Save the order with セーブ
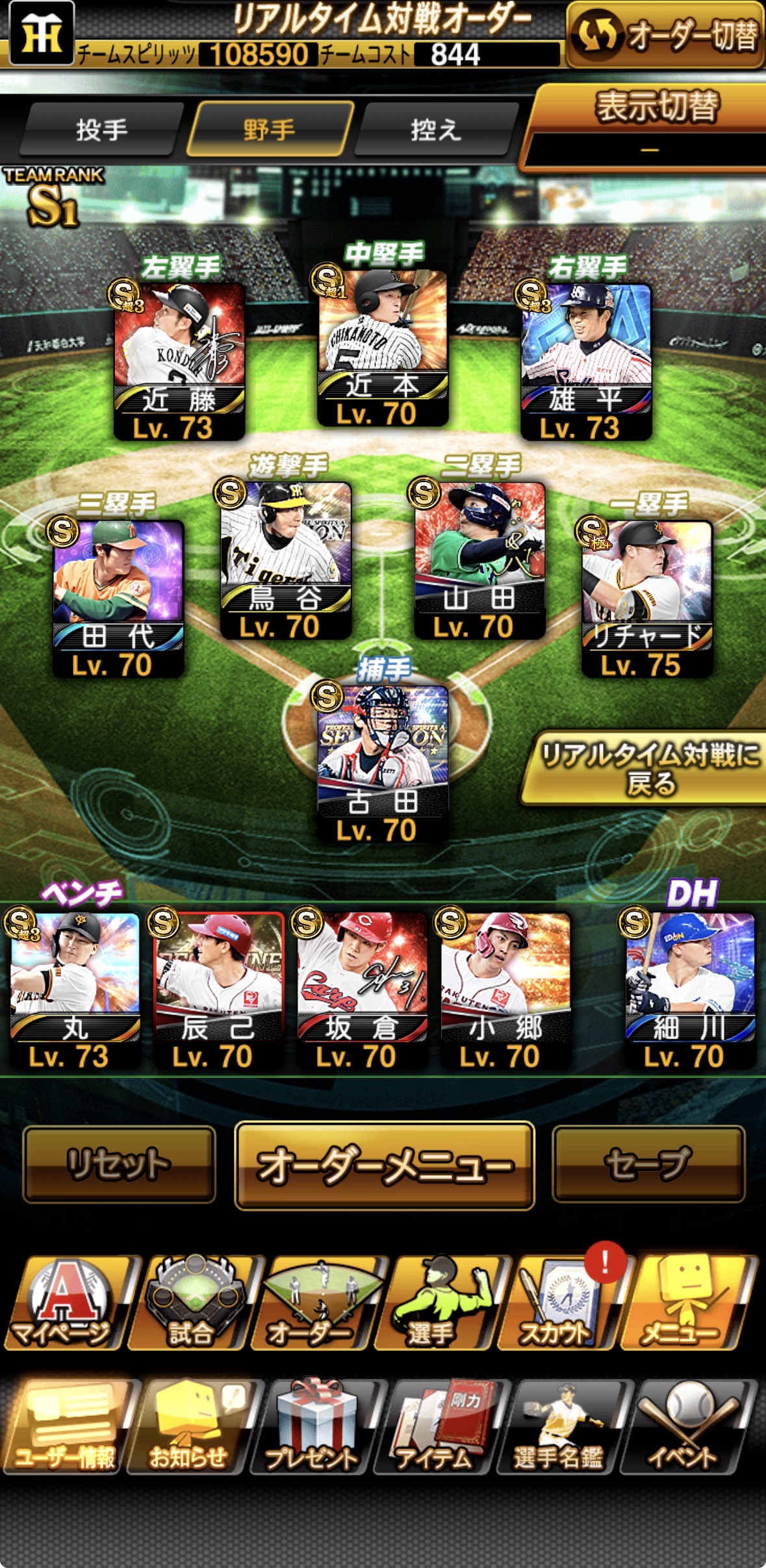The width and height of the screenshot is (766, 1568). (x=648, y=1164)
